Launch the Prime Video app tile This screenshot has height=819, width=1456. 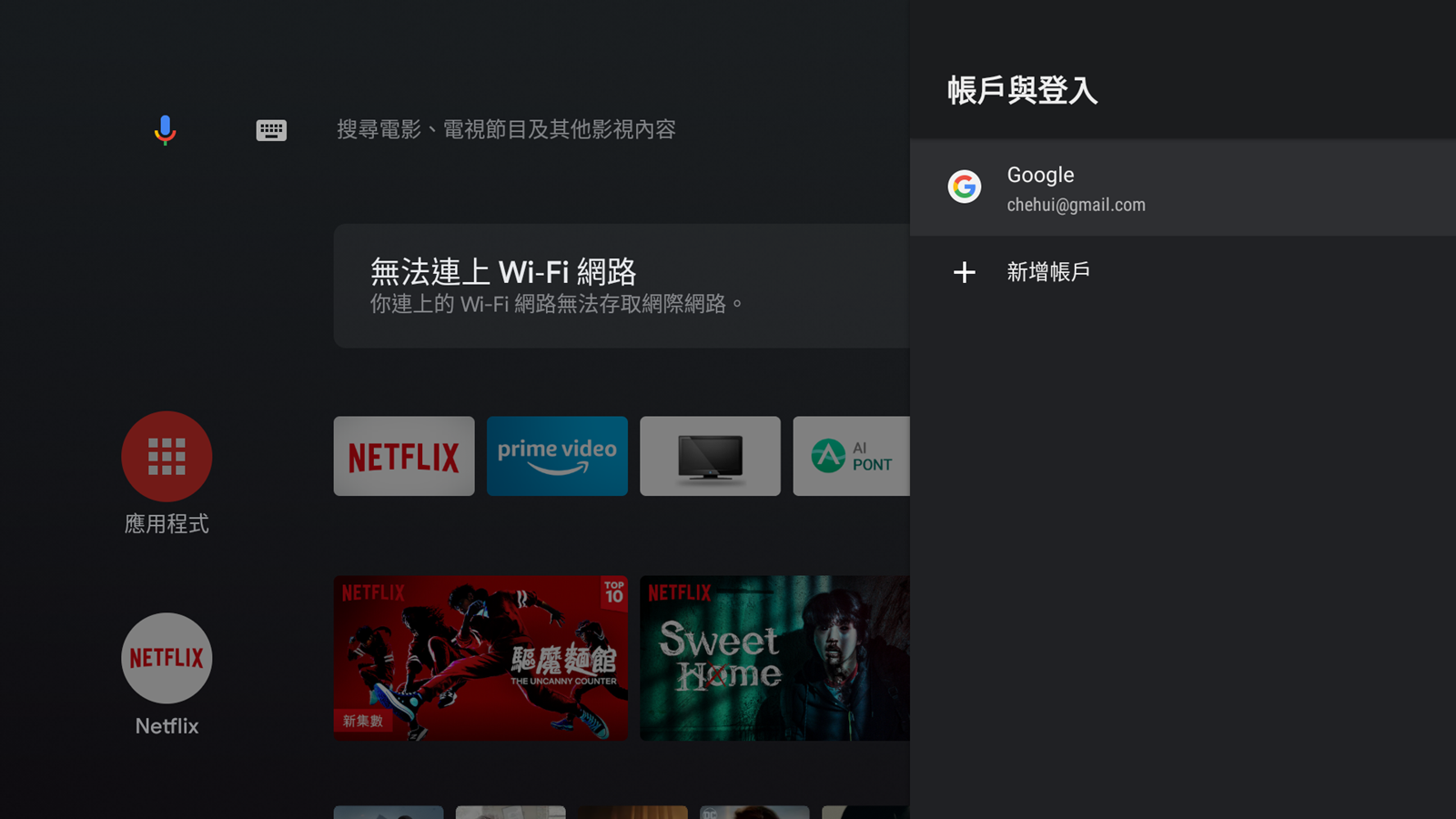(x=557, y=457)
